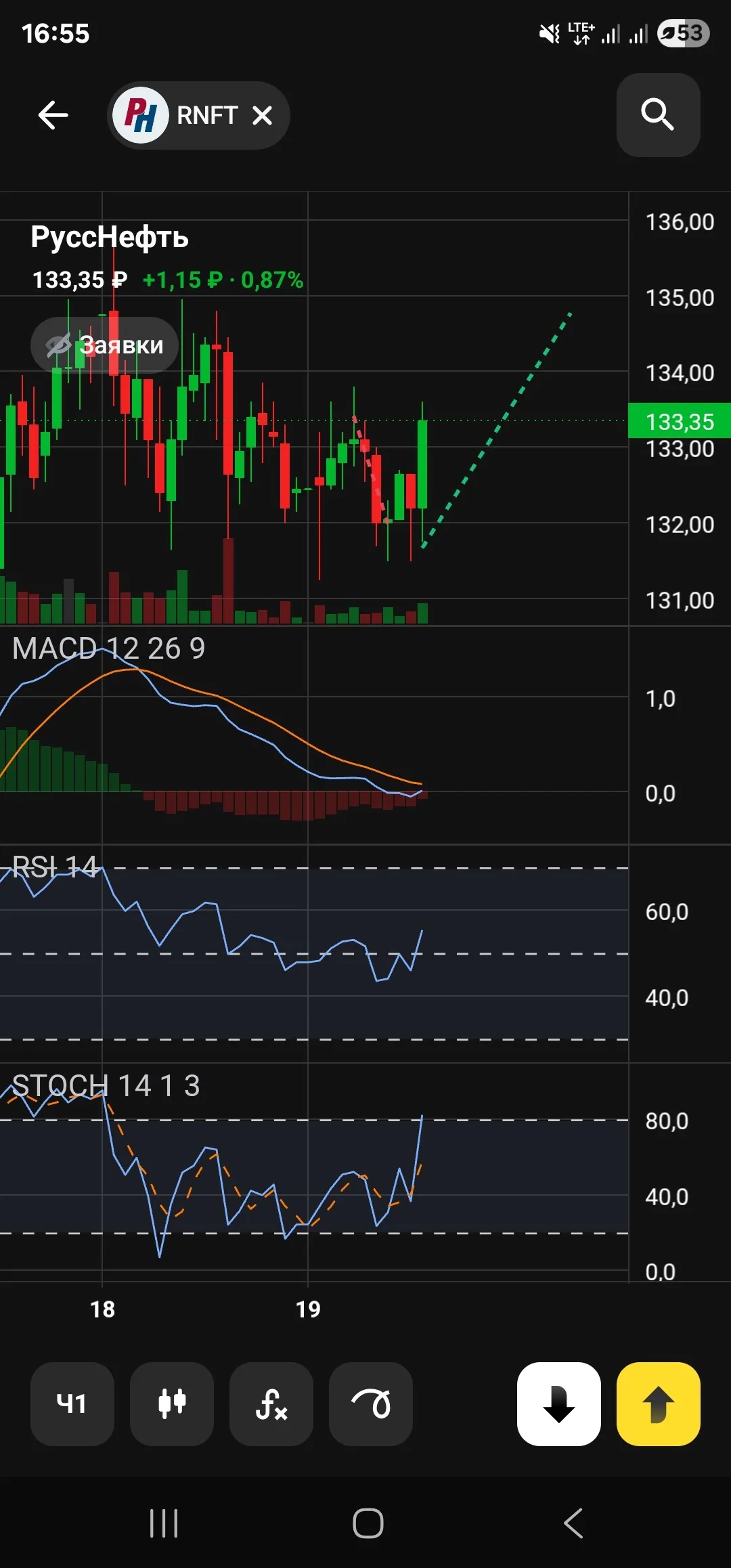
Task: Open the candlestick chart type selector
Action: point(172,1403)
